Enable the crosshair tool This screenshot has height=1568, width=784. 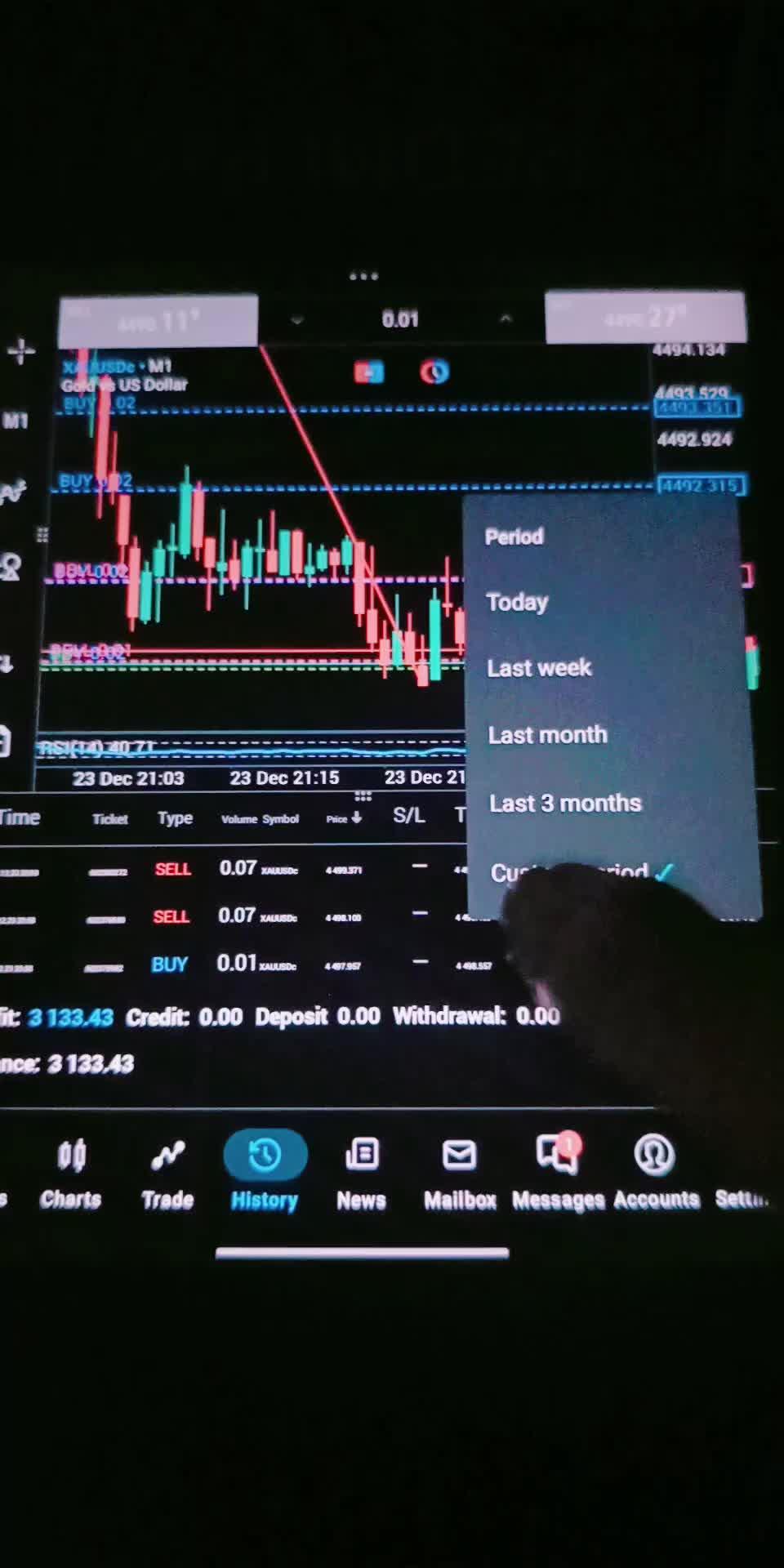pos(20,352)
